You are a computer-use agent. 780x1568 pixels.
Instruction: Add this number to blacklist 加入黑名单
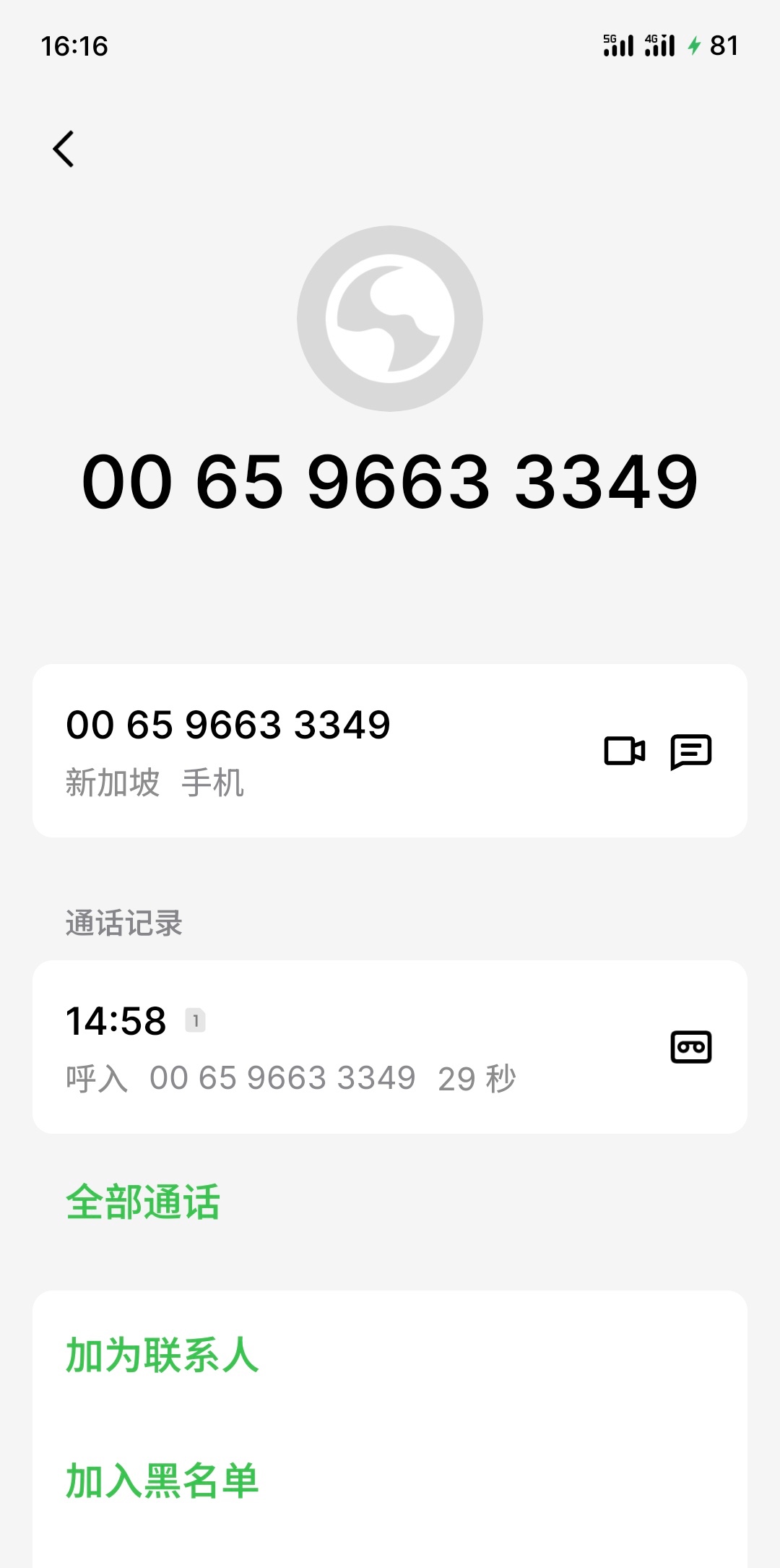[162, 1481]
